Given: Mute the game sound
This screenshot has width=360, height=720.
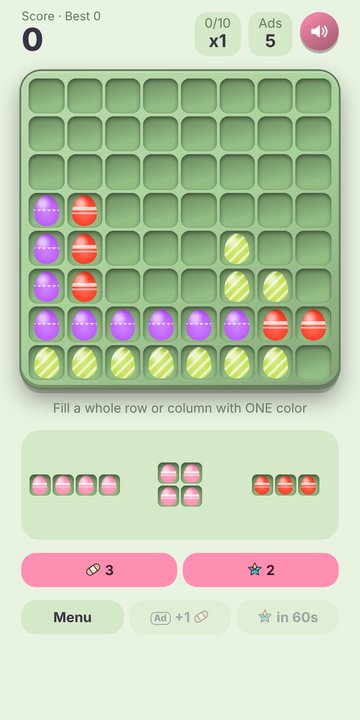Looking at the screenshot, I should click(319, 32).
